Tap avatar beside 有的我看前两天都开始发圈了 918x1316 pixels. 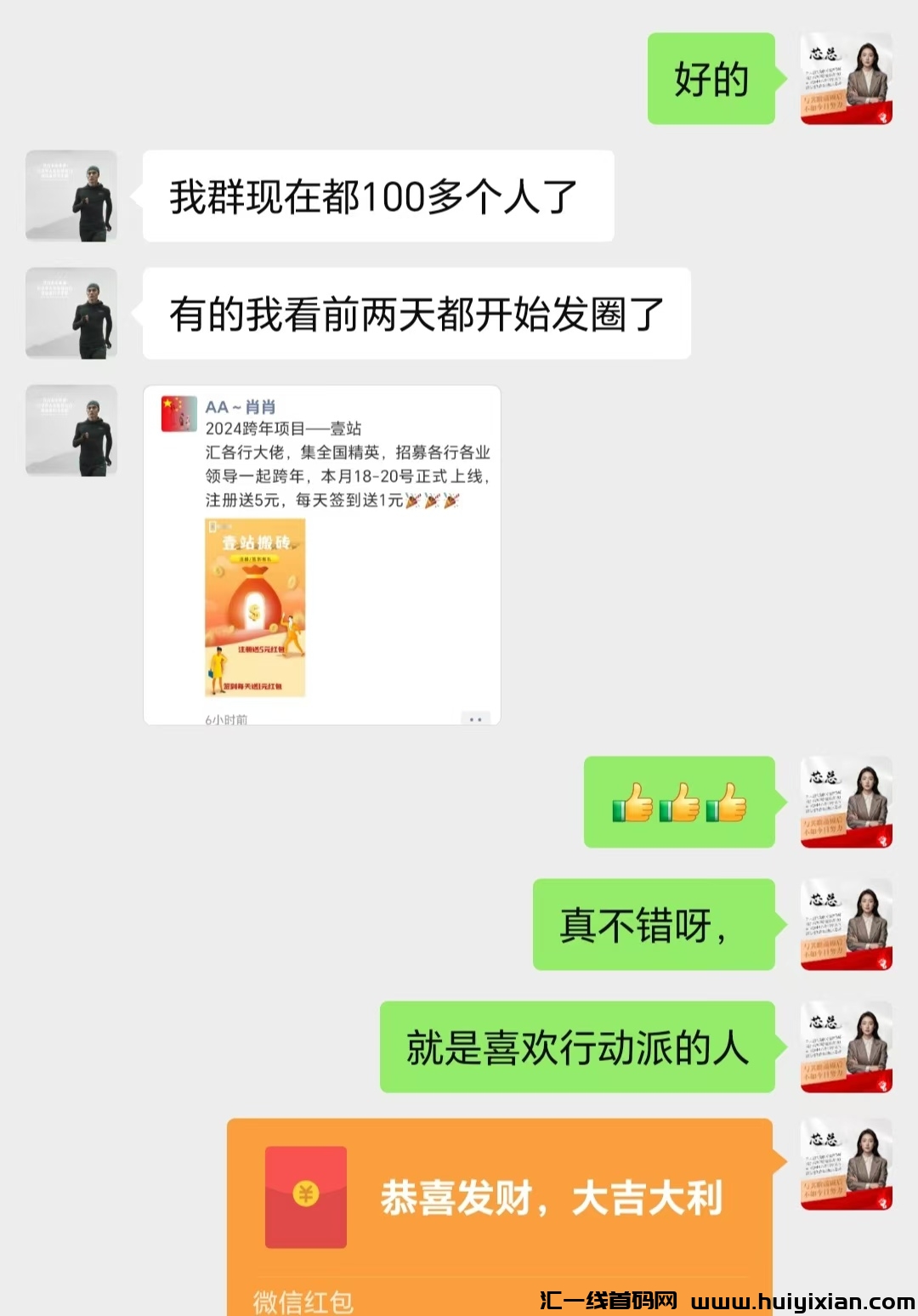click(x=71, y=314)
